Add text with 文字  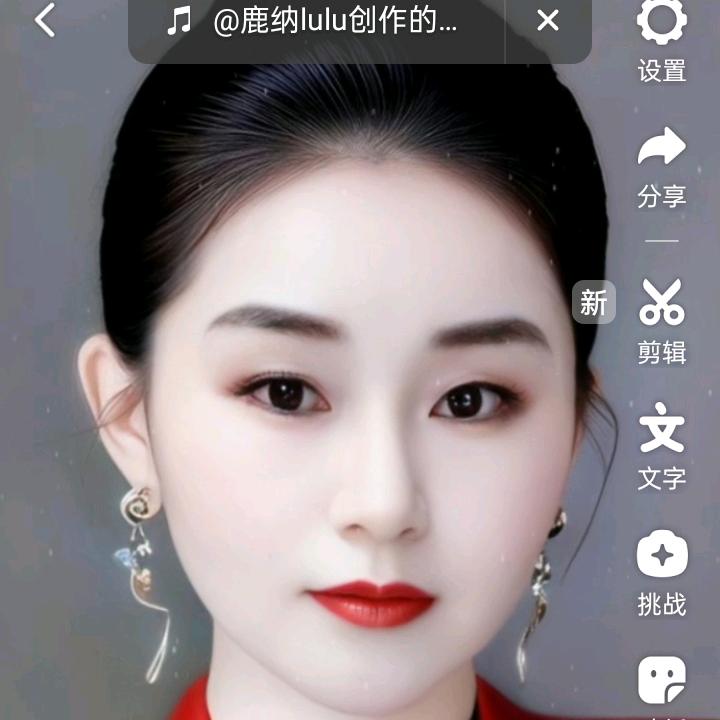662,447
